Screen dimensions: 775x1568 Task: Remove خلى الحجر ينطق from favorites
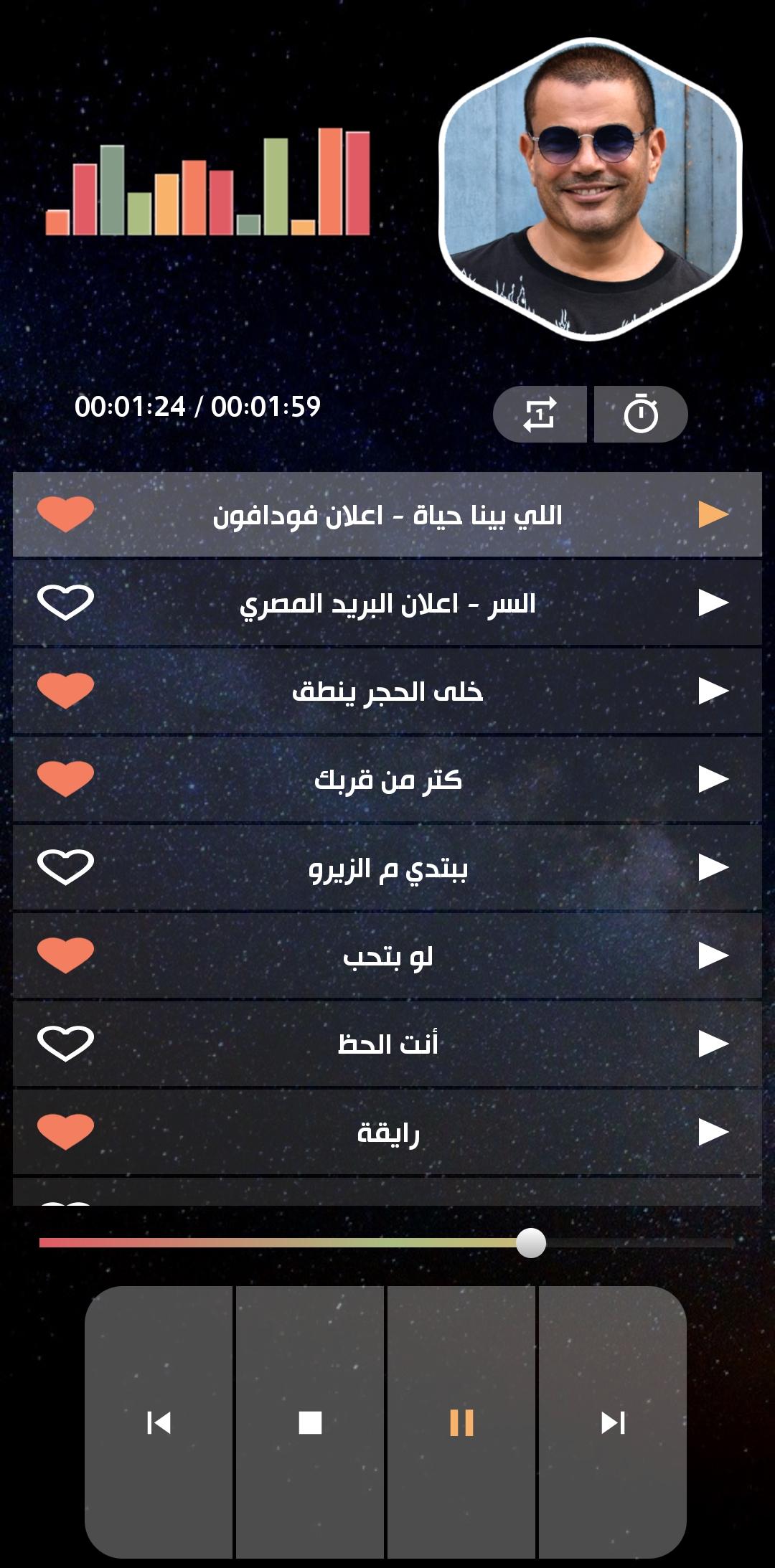coord(65,691)
